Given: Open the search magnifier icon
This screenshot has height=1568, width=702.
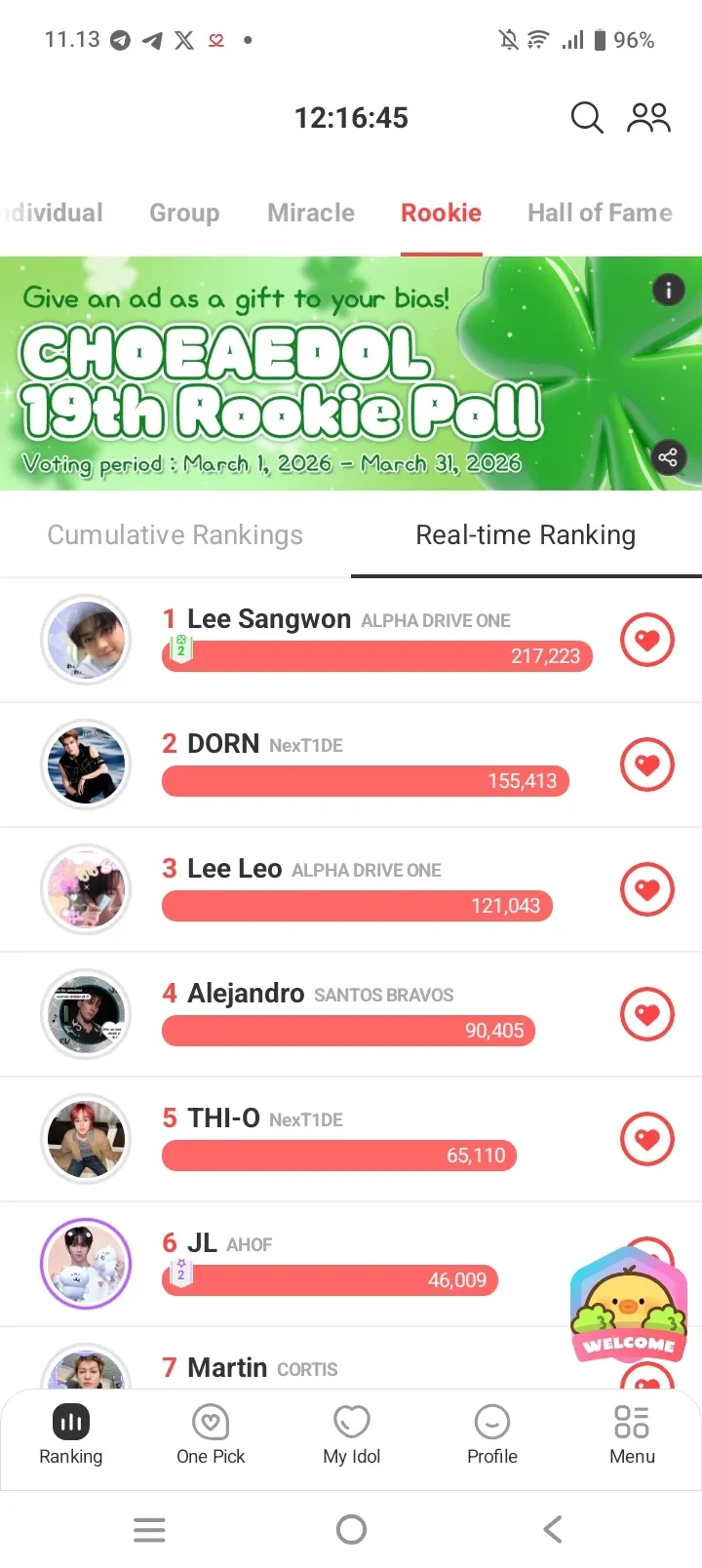Looking at the screenshot, I should pos(587,118).
